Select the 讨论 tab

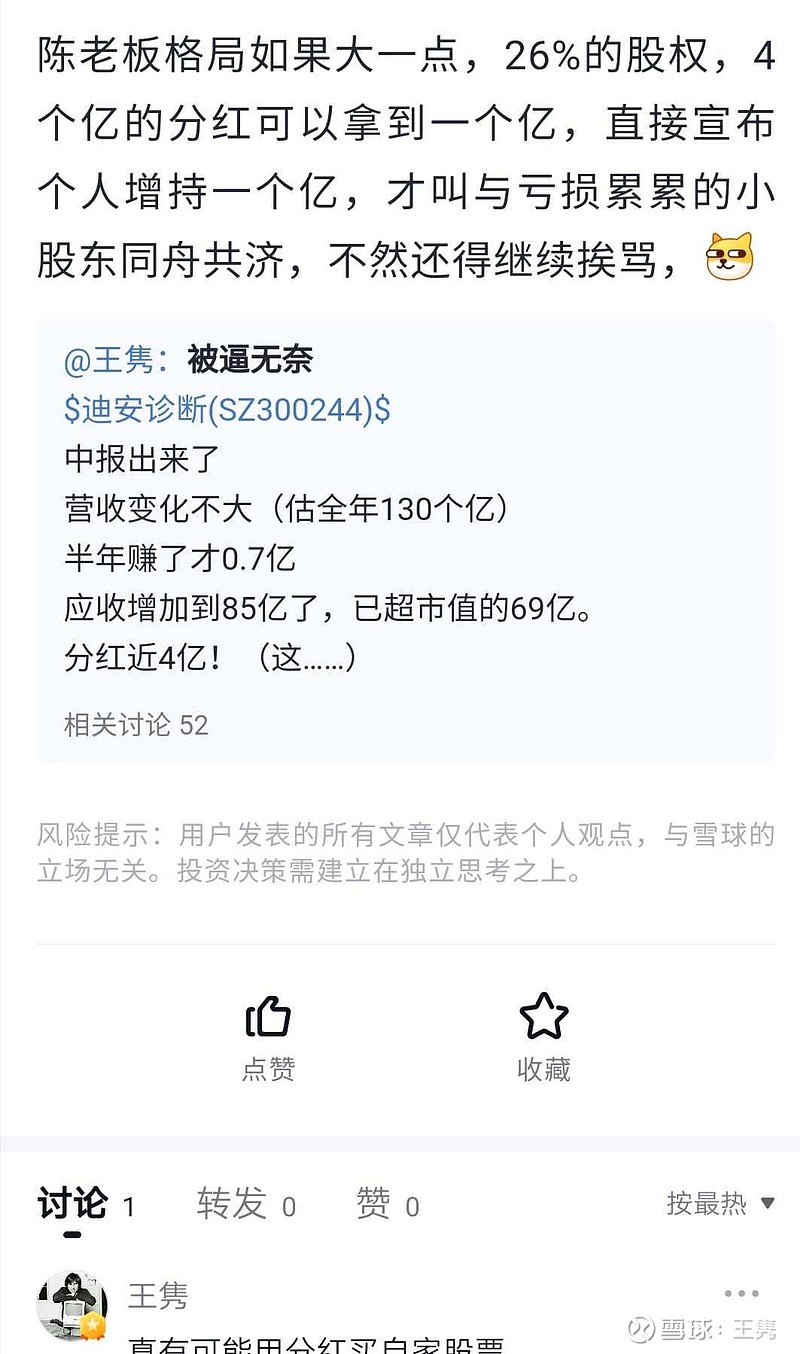pos(86,1204)
